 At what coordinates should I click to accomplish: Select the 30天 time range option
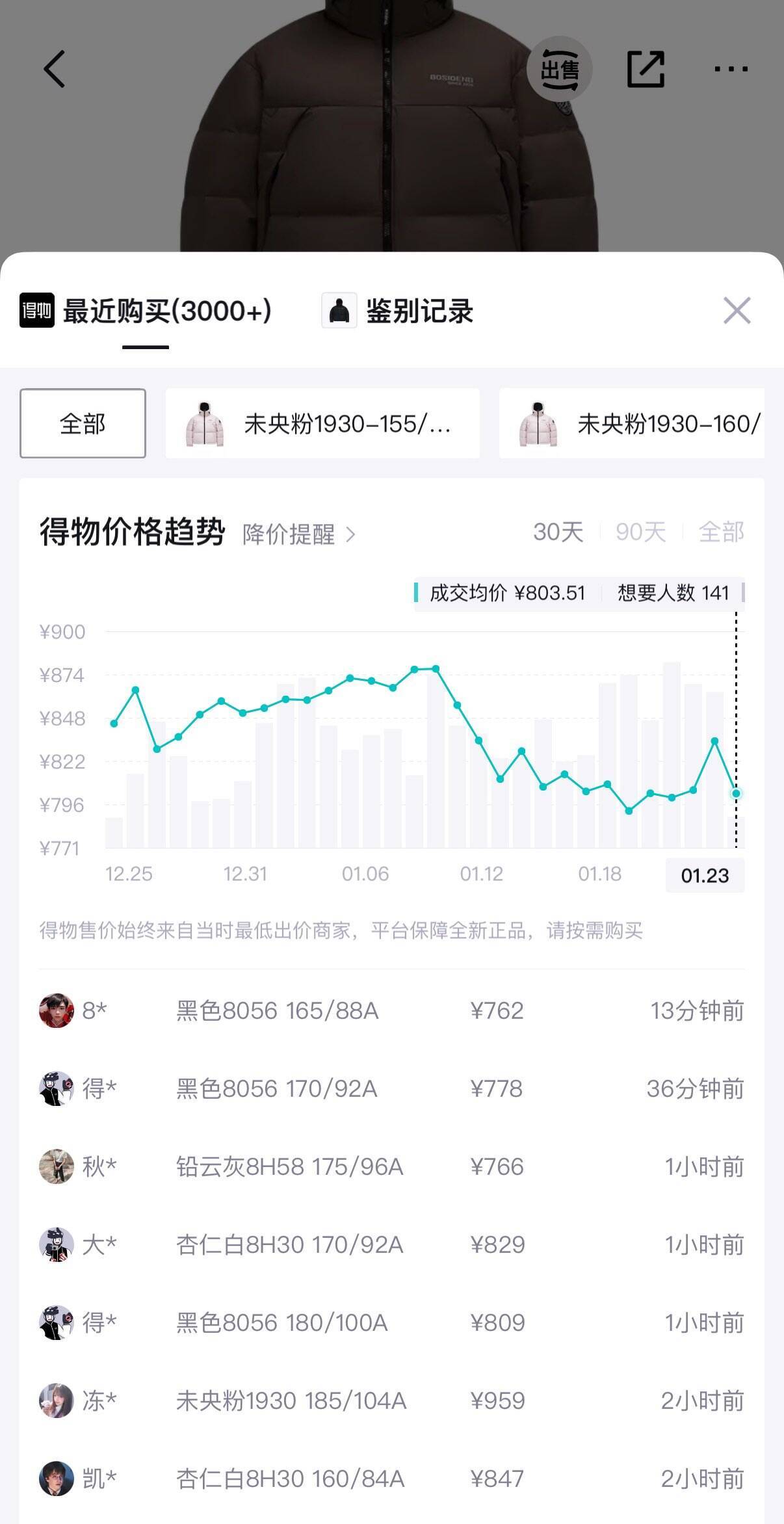559,532
